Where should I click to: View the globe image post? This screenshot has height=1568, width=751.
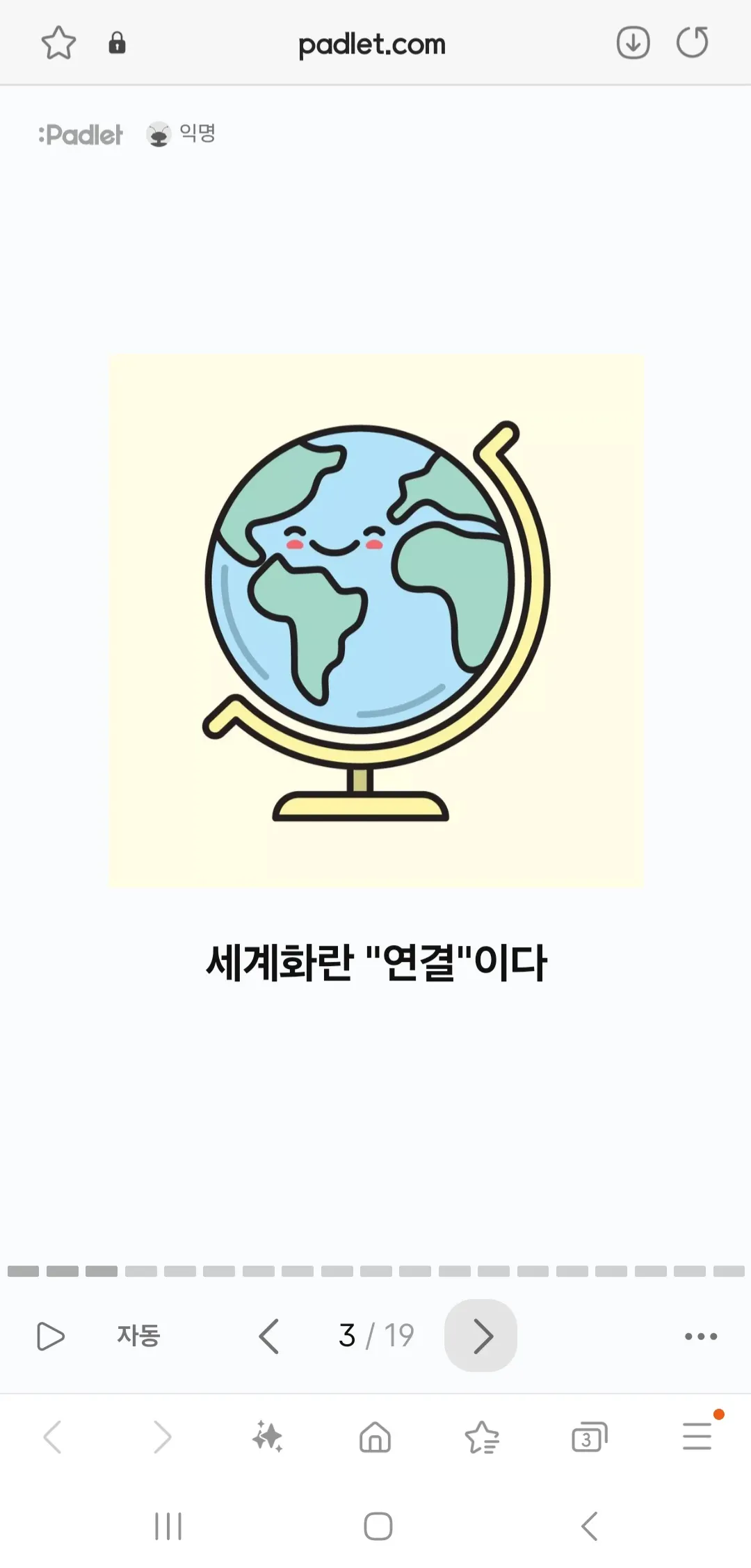(x=376, y=620)
